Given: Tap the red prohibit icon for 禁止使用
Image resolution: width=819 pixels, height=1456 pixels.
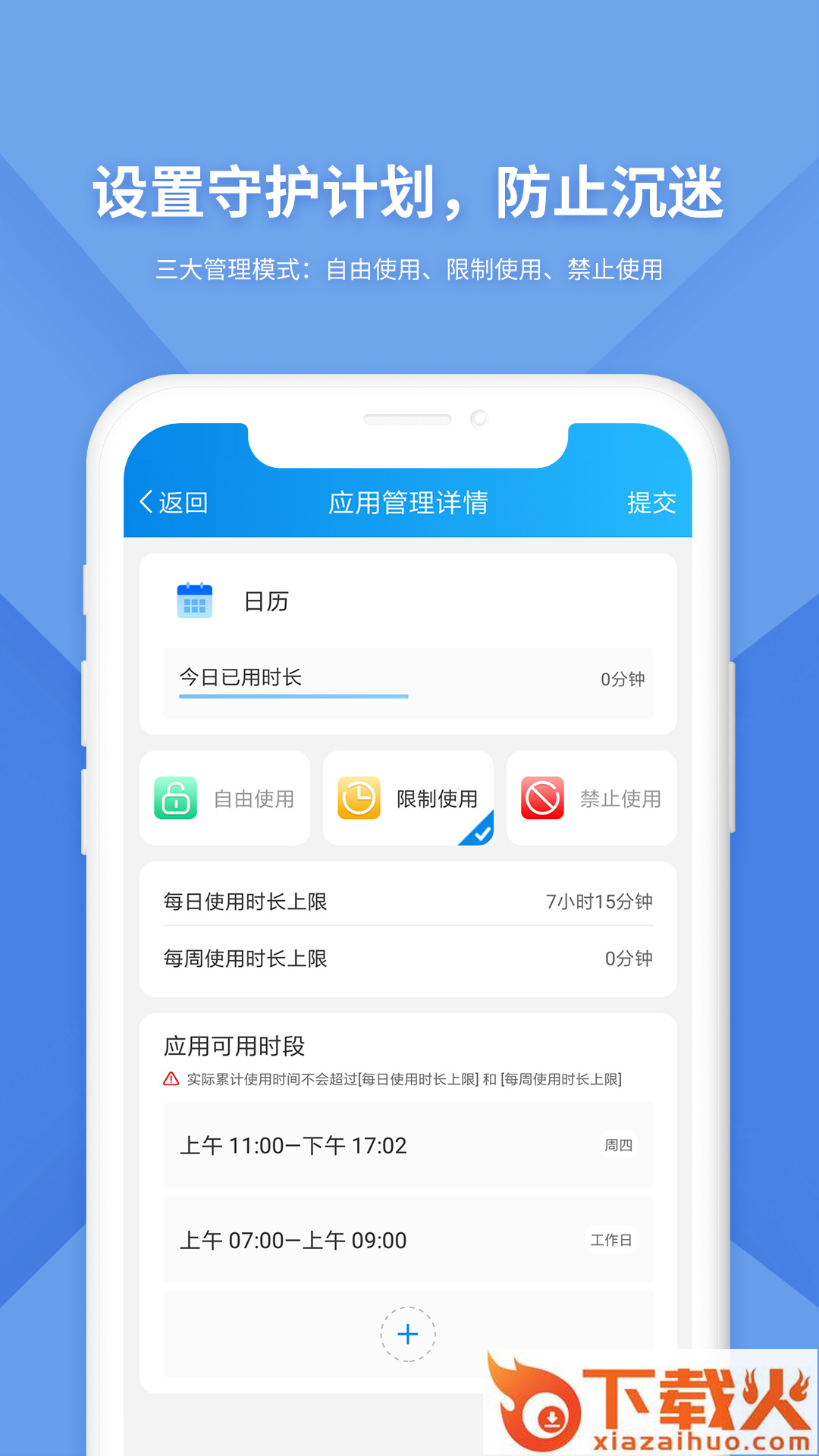Looking at the screenshot, I should pos(541,797).
